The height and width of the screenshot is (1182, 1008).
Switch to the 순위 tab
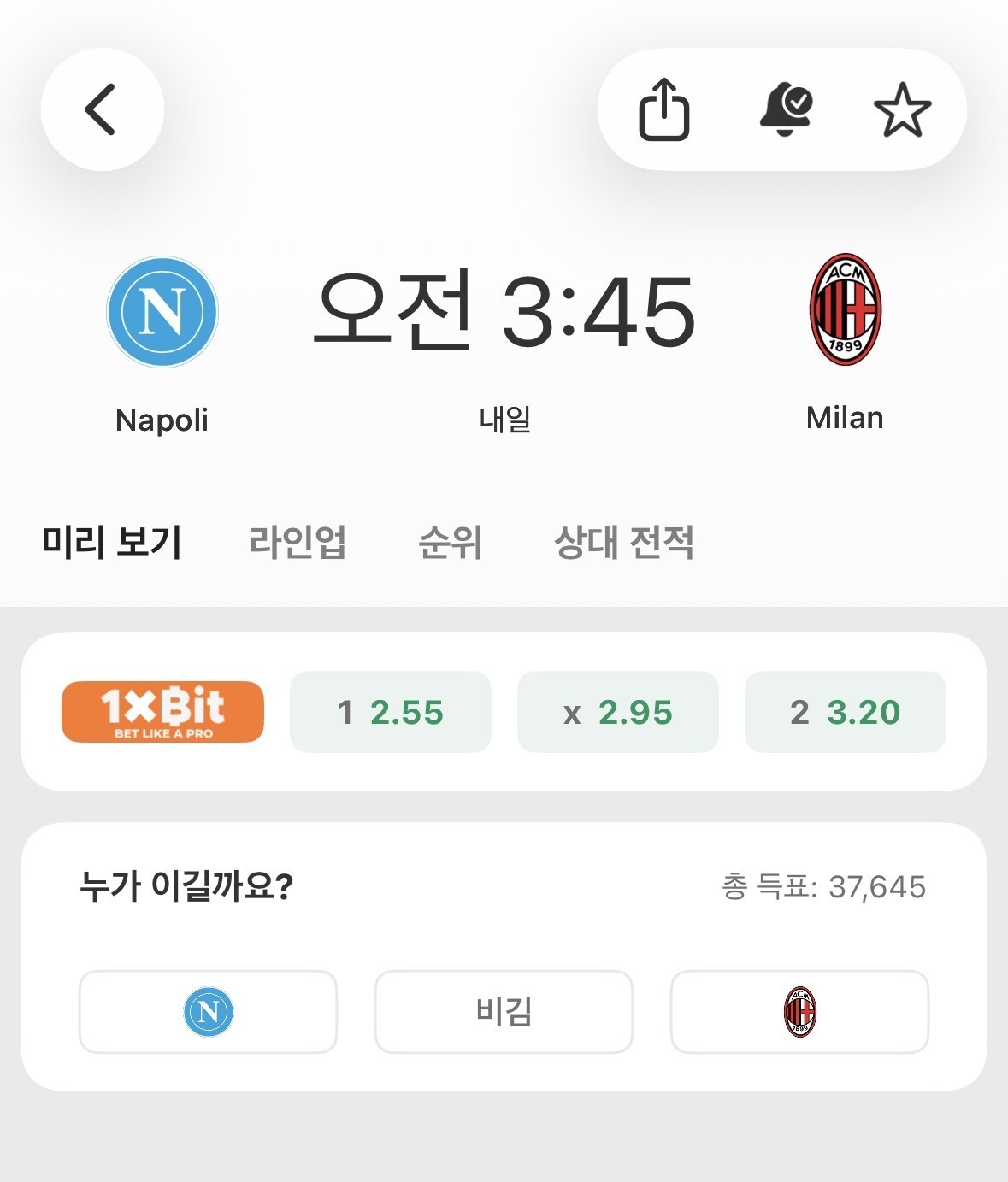(x=451, y=542)
